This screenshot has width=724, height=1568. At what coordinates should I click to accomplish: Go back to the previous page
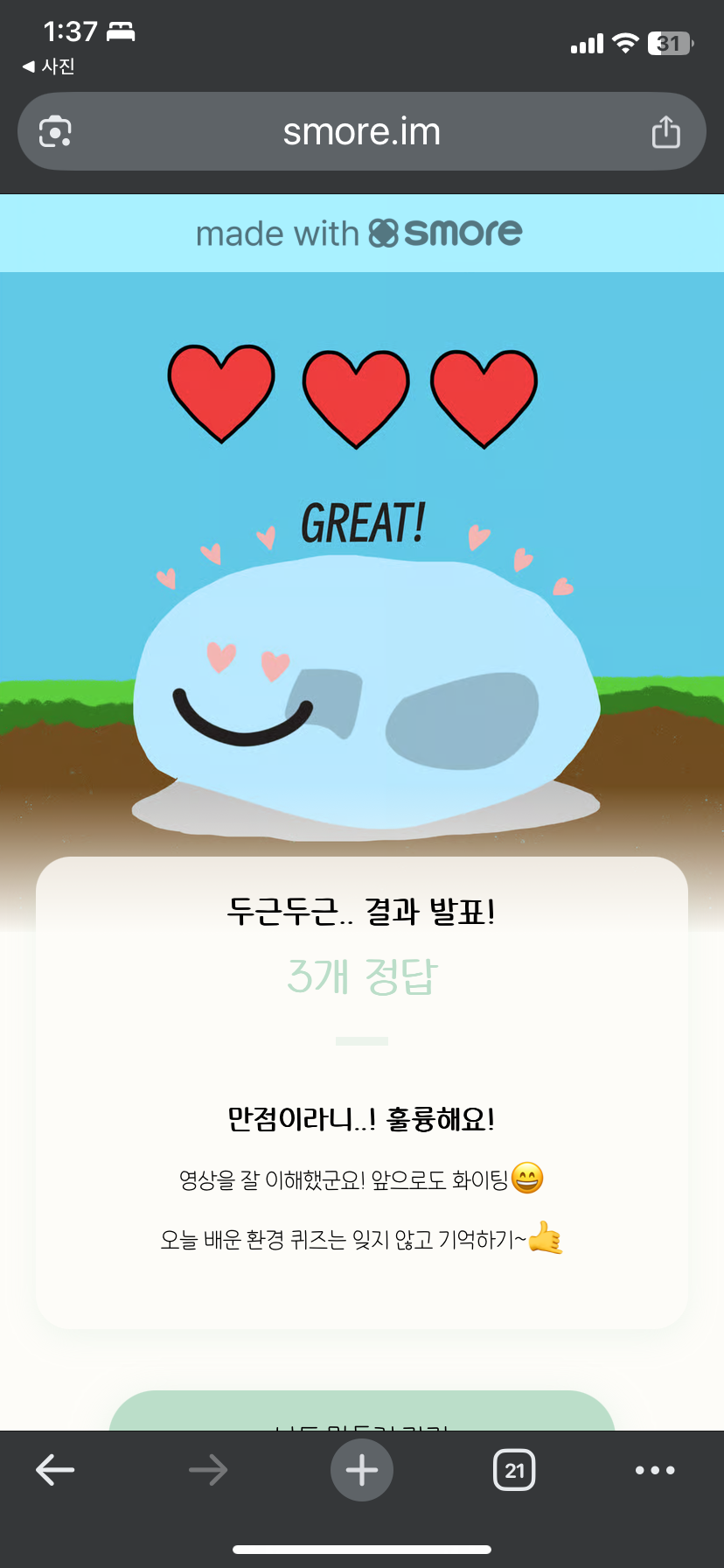55,1470
